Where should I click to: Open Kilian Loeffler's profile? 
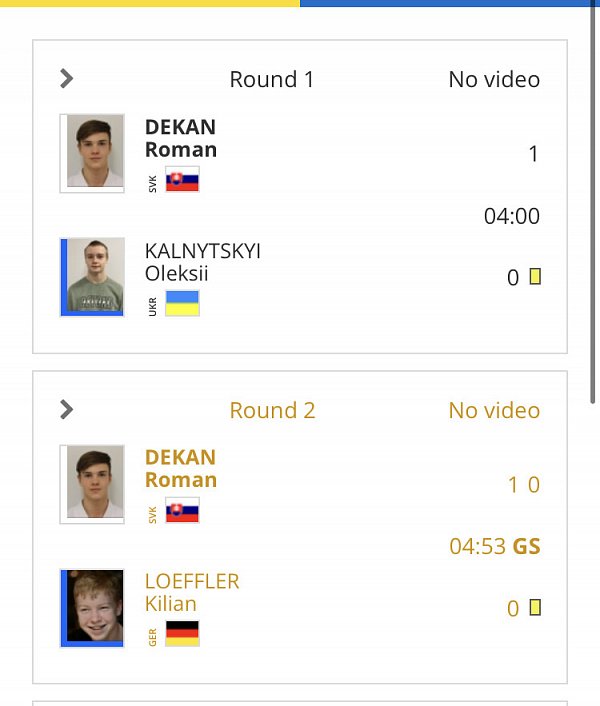pyautogui.click(x=192, y=592)
